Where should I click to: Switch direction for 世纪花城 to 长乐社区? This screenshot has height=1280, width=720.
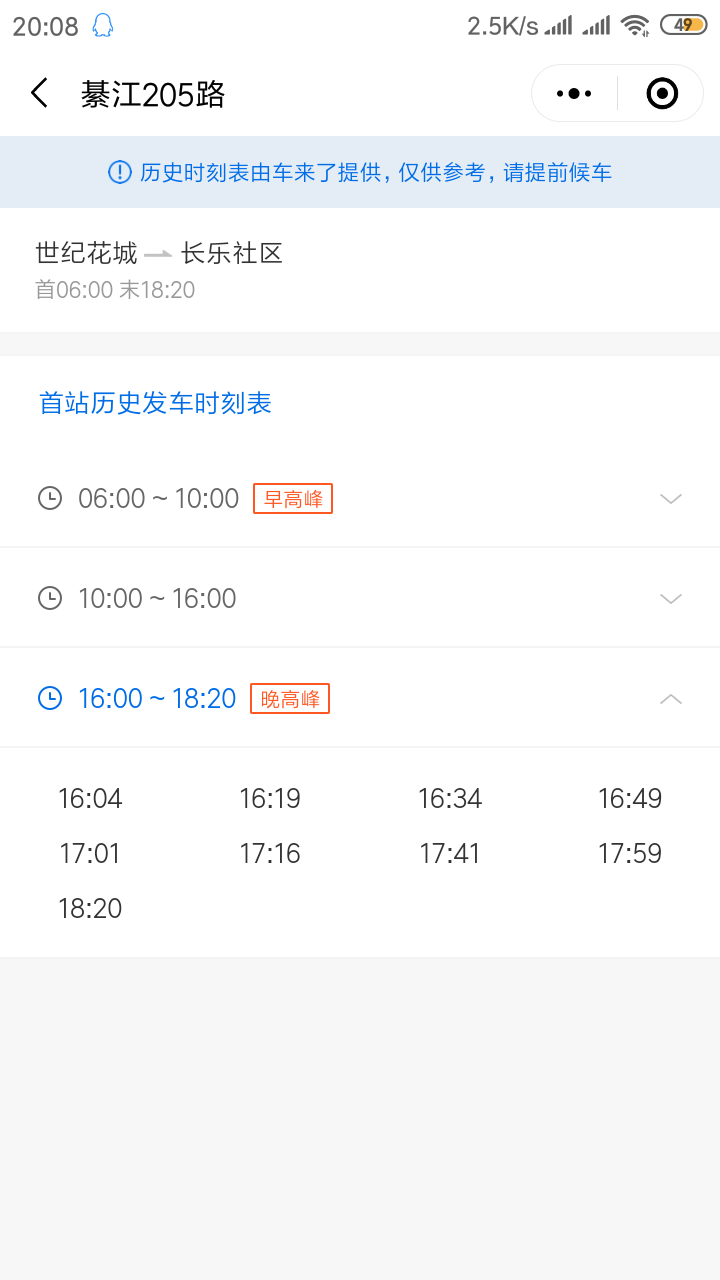tap(158, 254)
